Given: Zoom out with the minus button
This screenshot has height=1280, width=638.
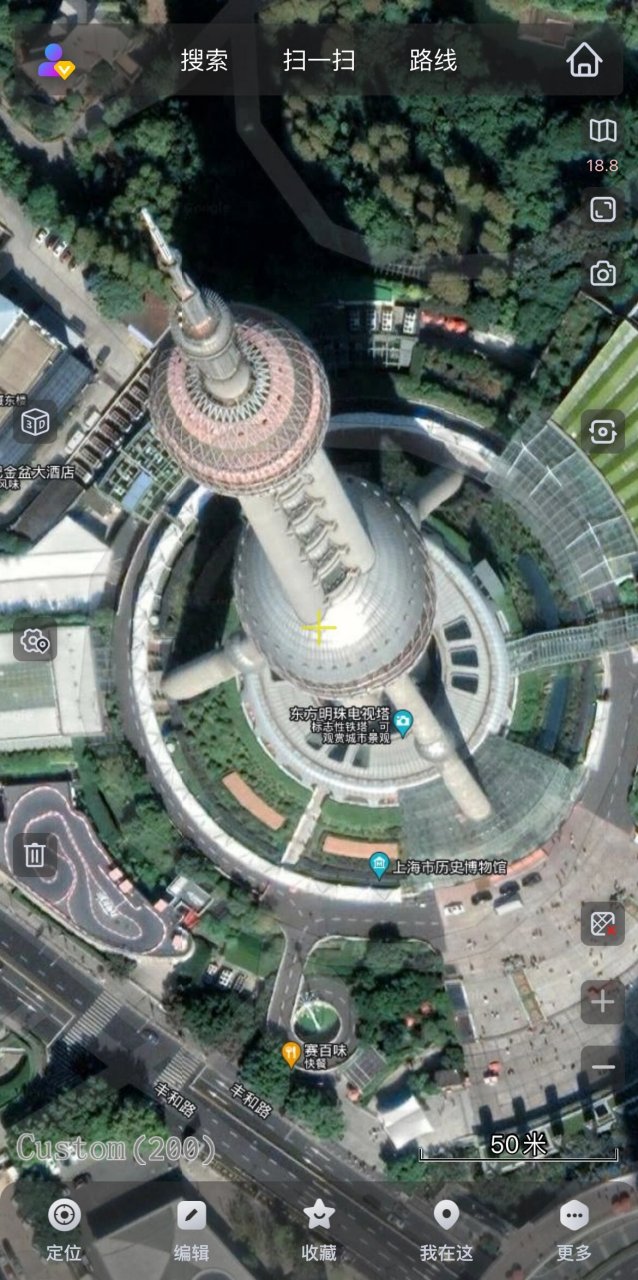Looking at the screenshot, I should point(602,1068).
